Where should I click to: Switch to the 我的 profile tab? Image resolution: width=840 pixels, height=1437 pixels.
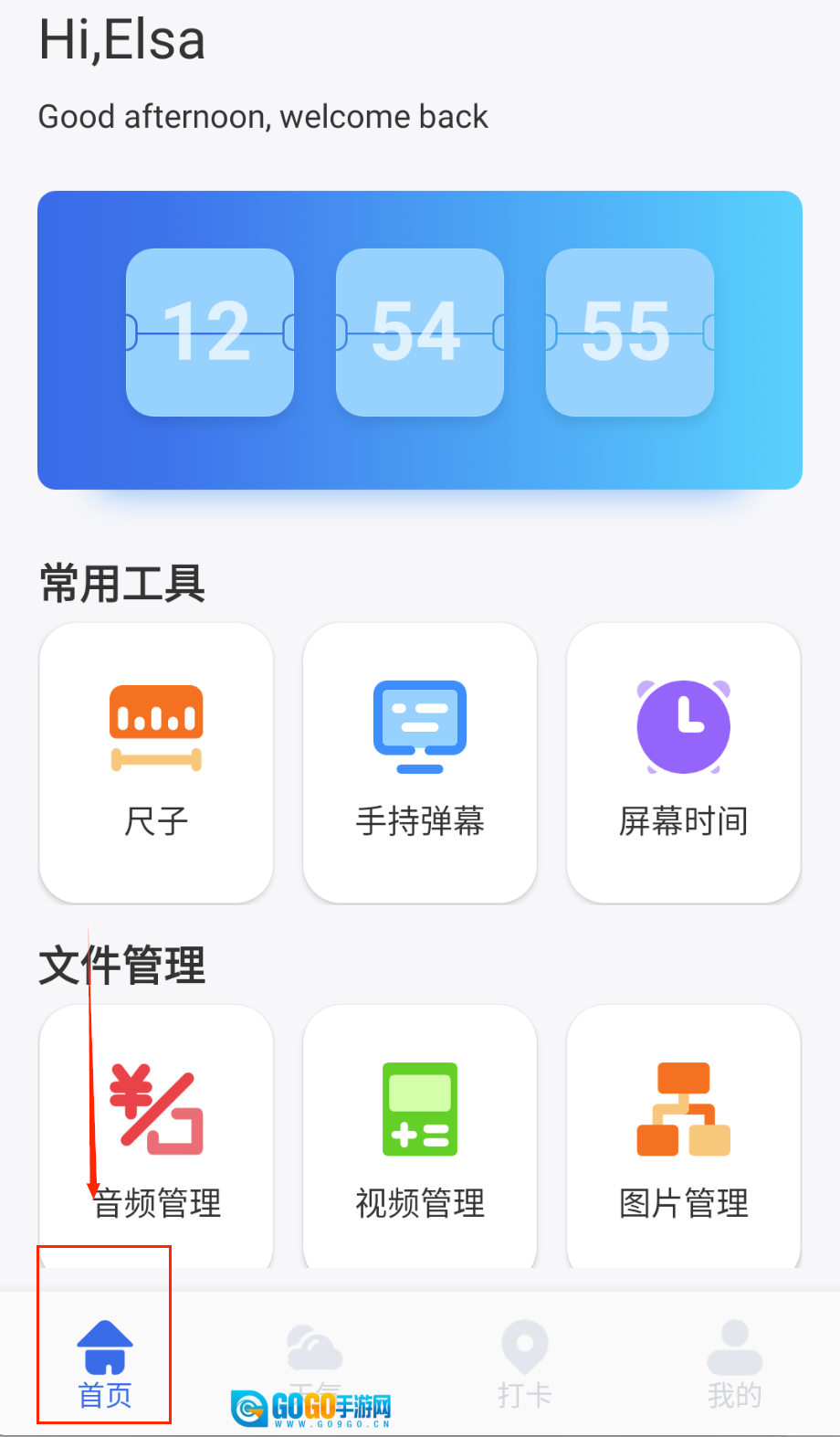coord(734,1363)
